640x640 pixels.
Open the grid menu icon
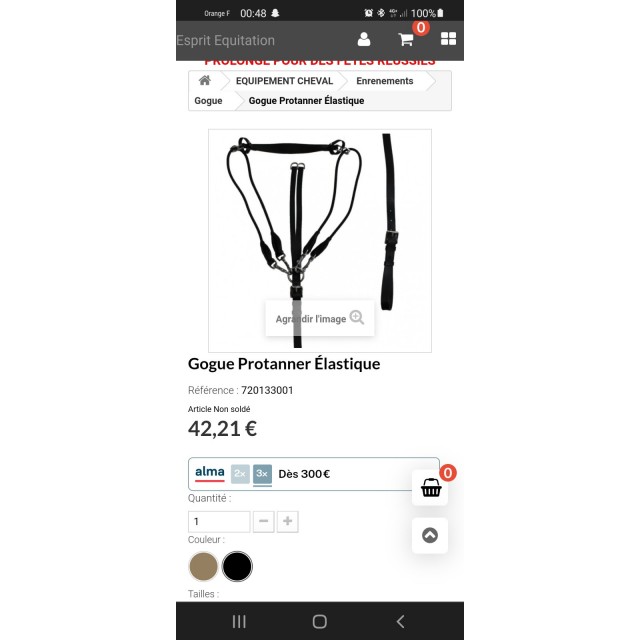pos(448,39)
